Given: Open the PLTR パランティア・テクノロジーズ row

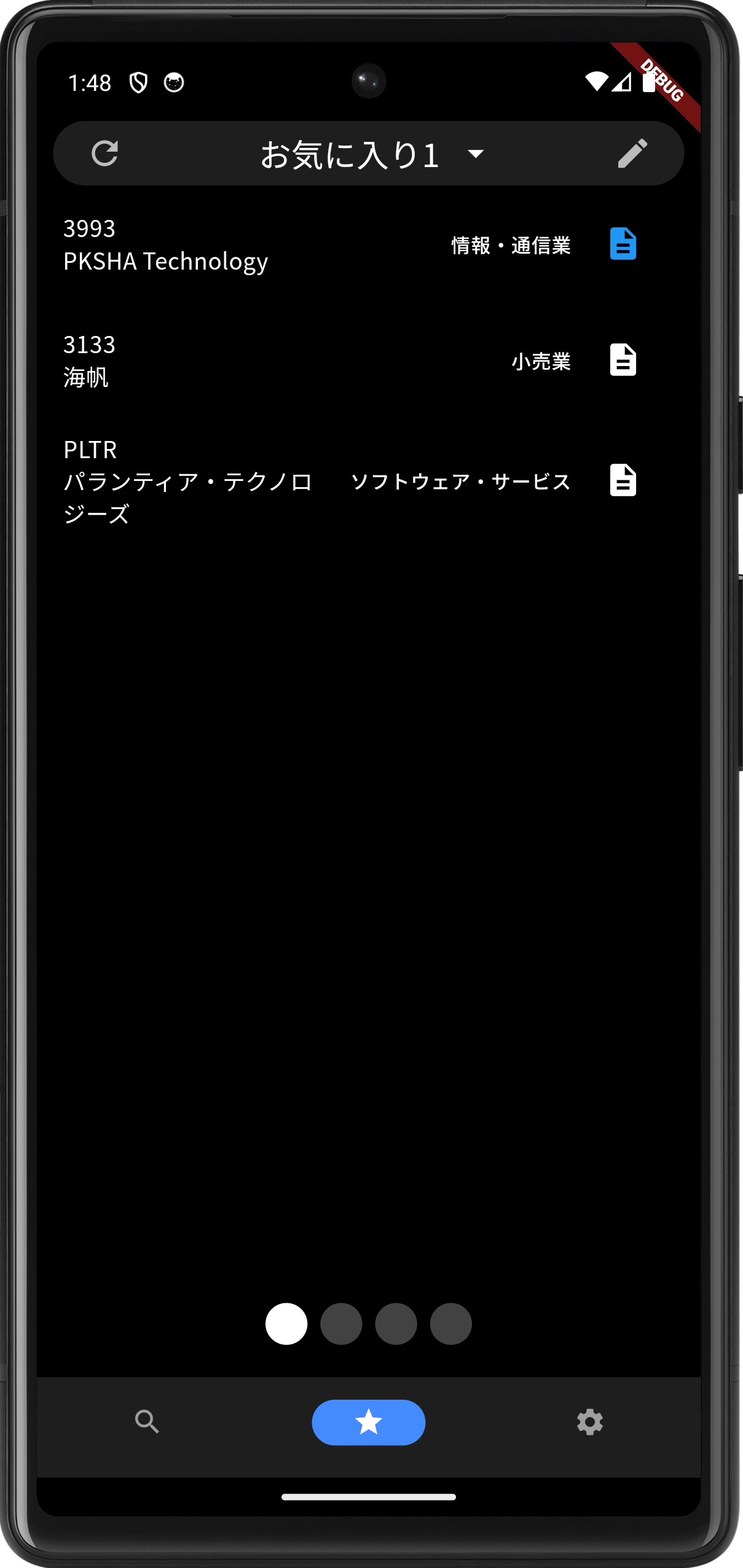Looking at the screenshot, I should (x=369, y=481).
